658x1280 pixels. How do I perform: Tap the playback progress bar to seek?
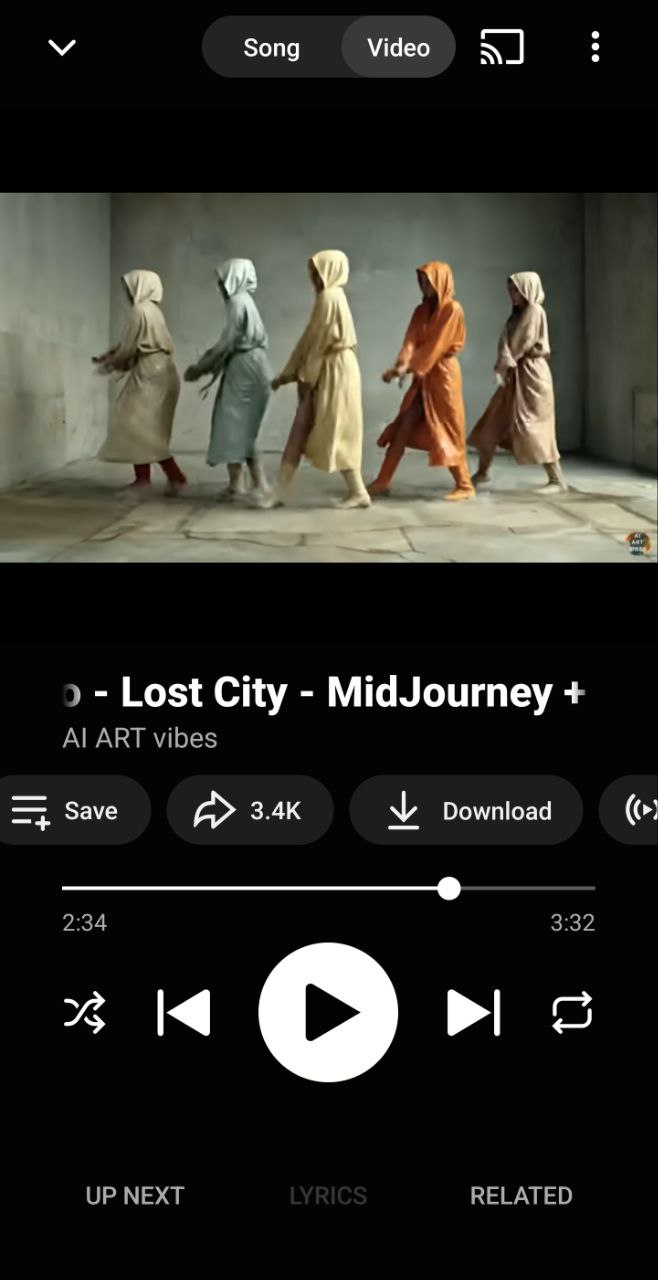(x=328, y=887)
